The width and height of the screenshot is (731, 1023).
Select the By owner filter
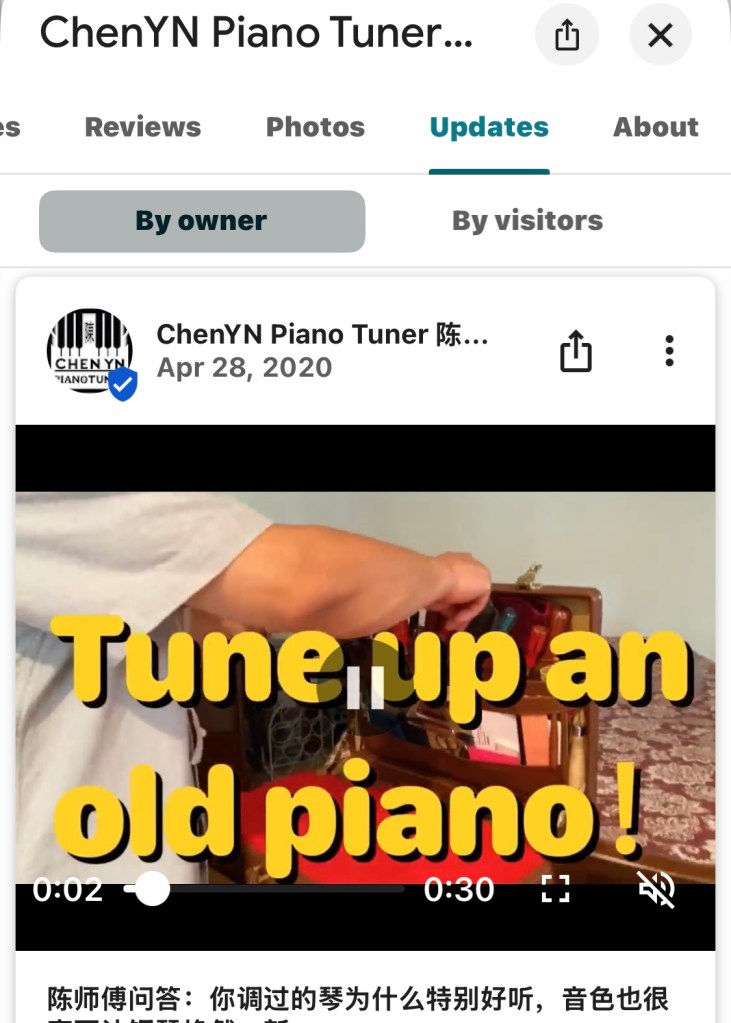click(201, 221)
